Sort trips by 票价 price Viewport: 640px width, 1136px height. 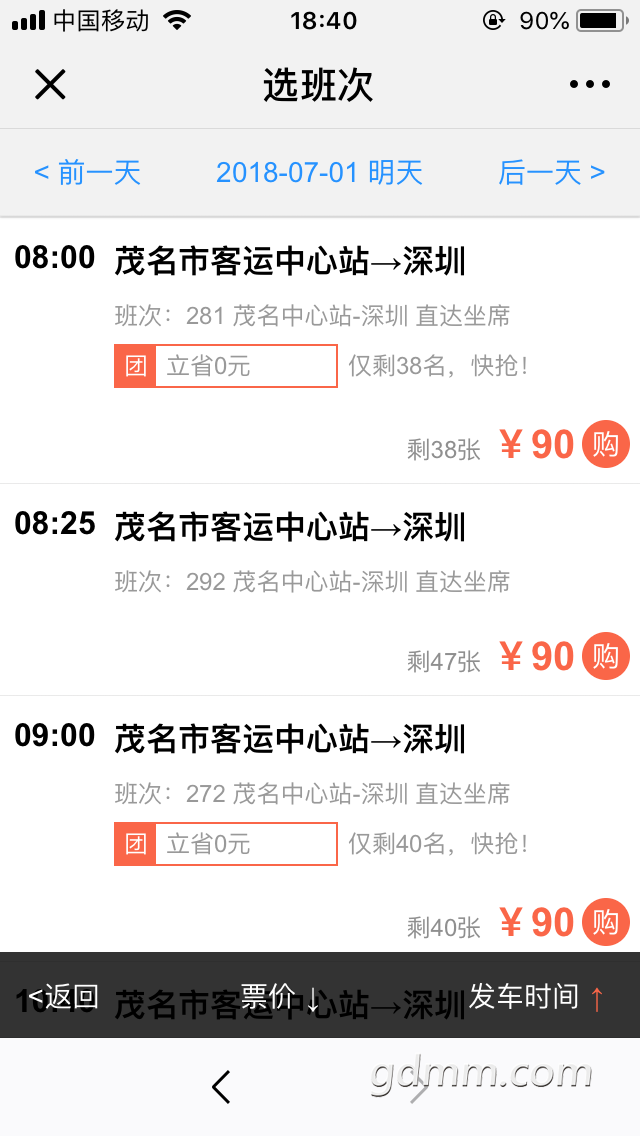pos(280,996)
